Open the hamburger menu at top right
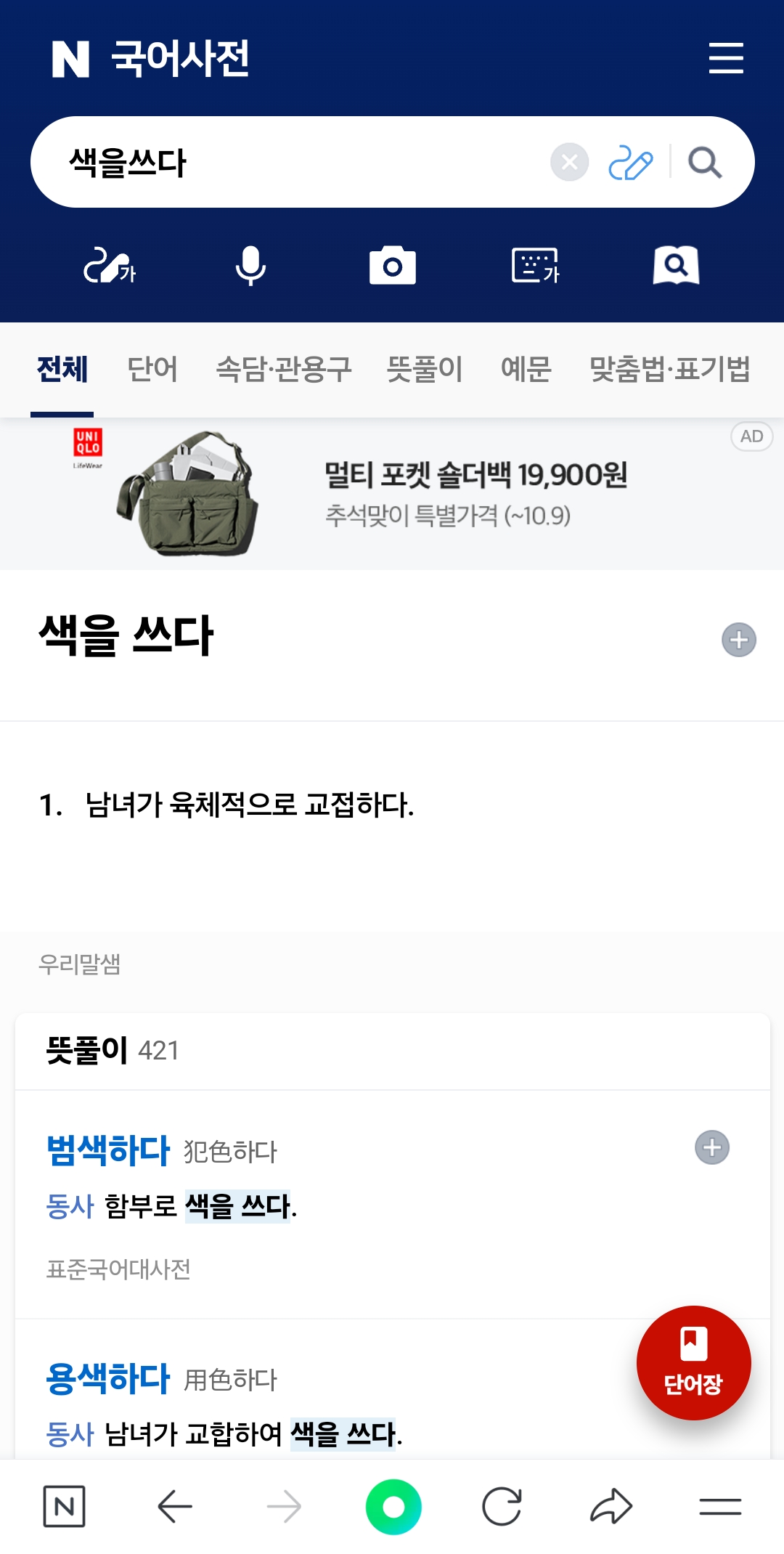The width and height of the screenshot is (784, 1554). click(726, 58)
